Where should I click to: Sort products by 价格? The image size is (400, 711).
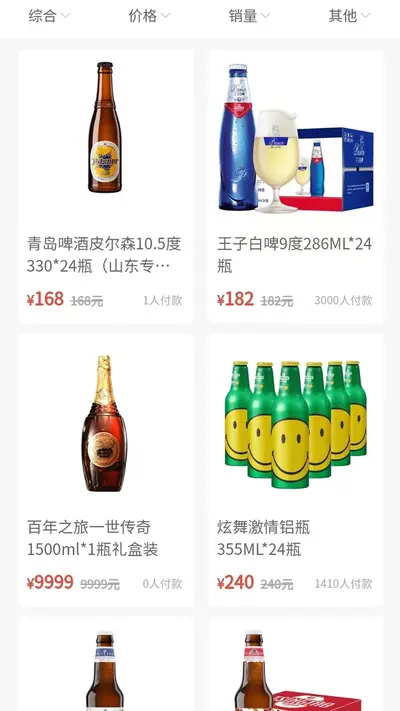point(149,16)
